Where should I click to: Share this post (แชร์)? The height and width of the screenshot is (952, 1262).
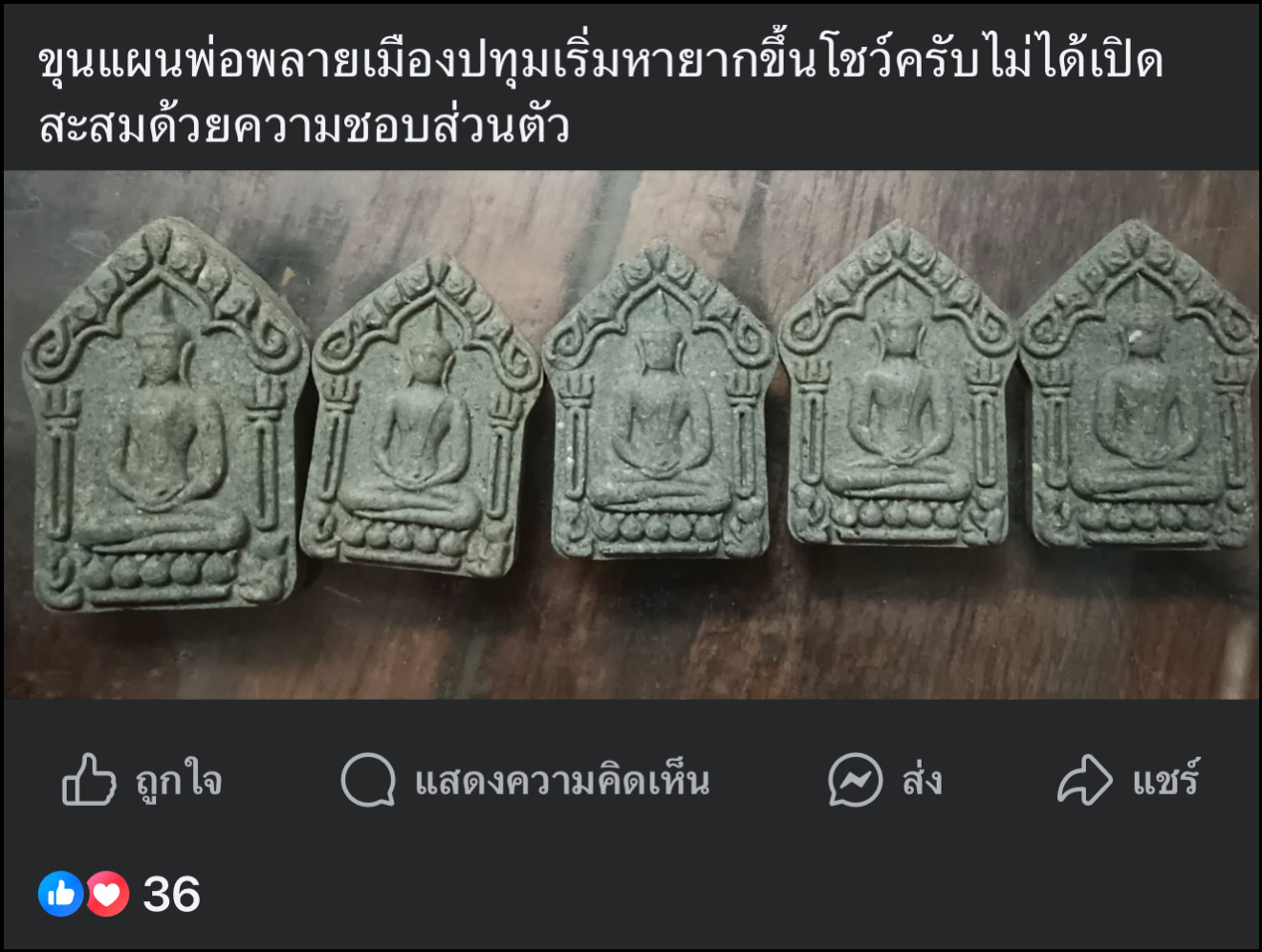1127,781
